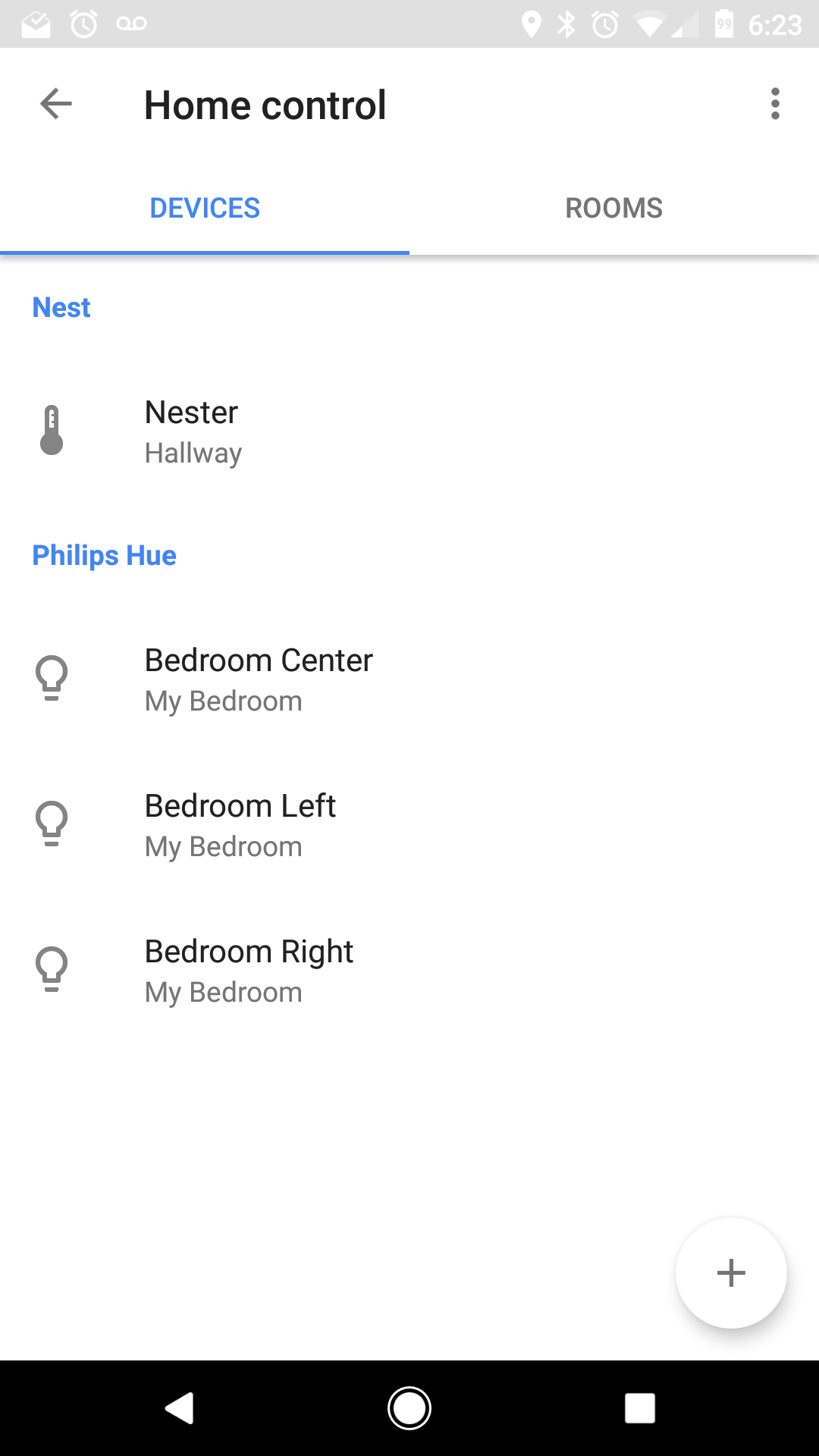Open the Bedroom Left light

[409, 825]
